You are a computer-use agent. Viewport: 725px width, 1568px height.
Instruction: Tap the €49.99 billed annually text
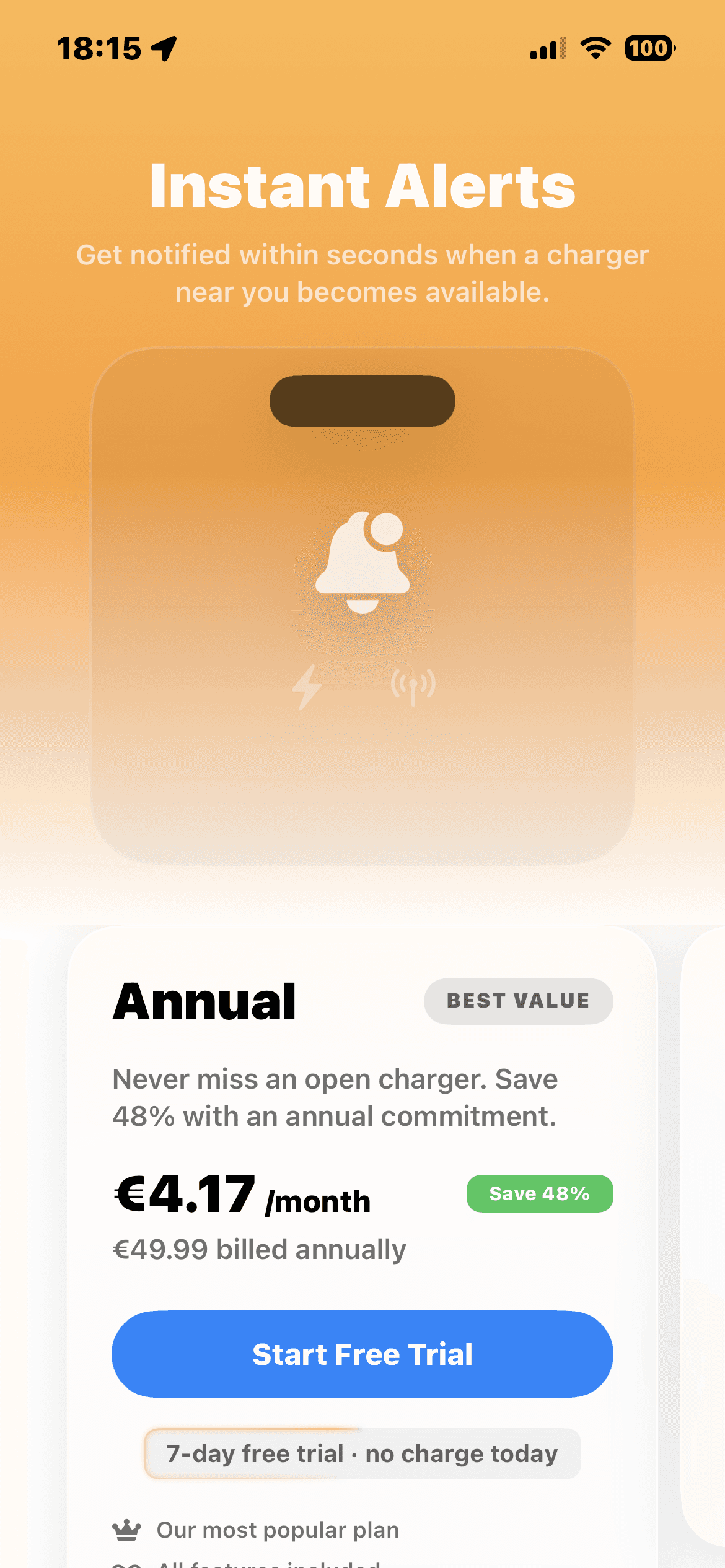[258, 1249]
